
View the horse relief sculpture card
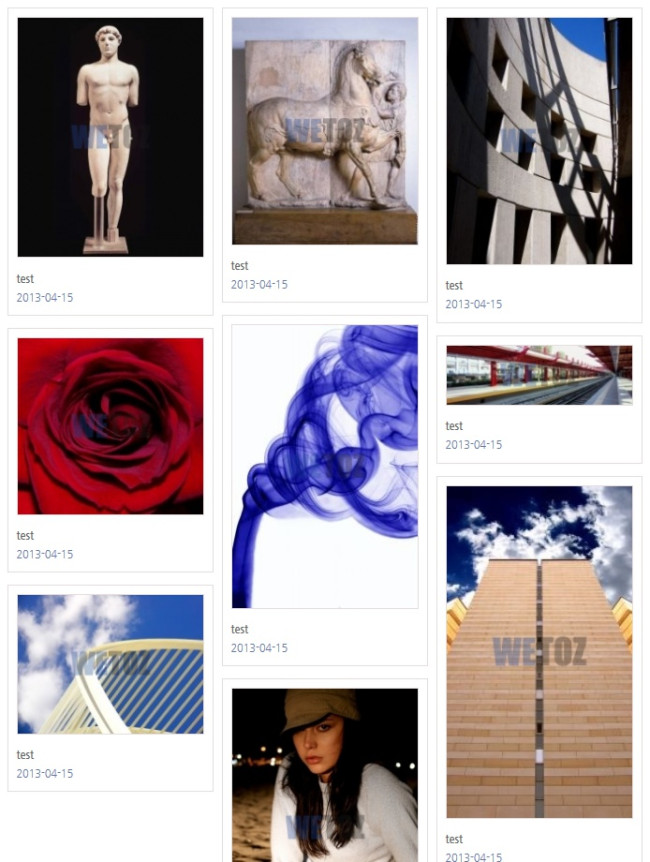(324, 131)
